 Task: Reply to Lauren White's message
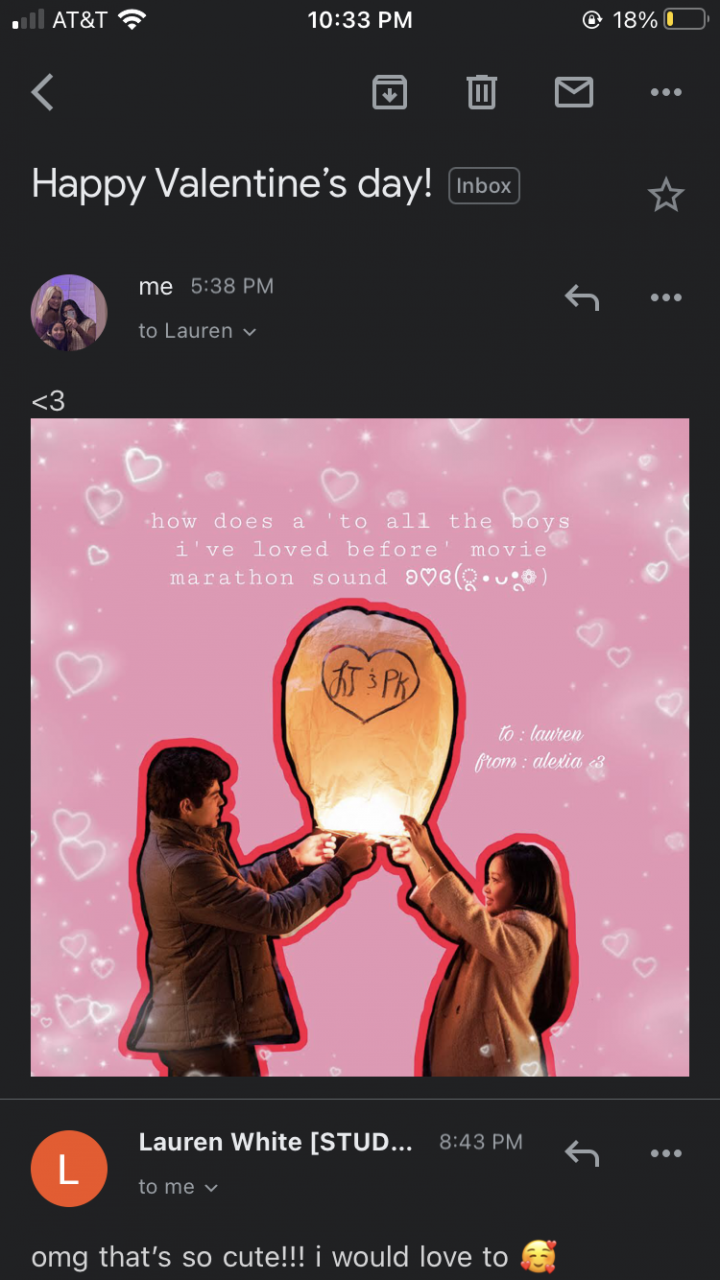coord(581,1153)
